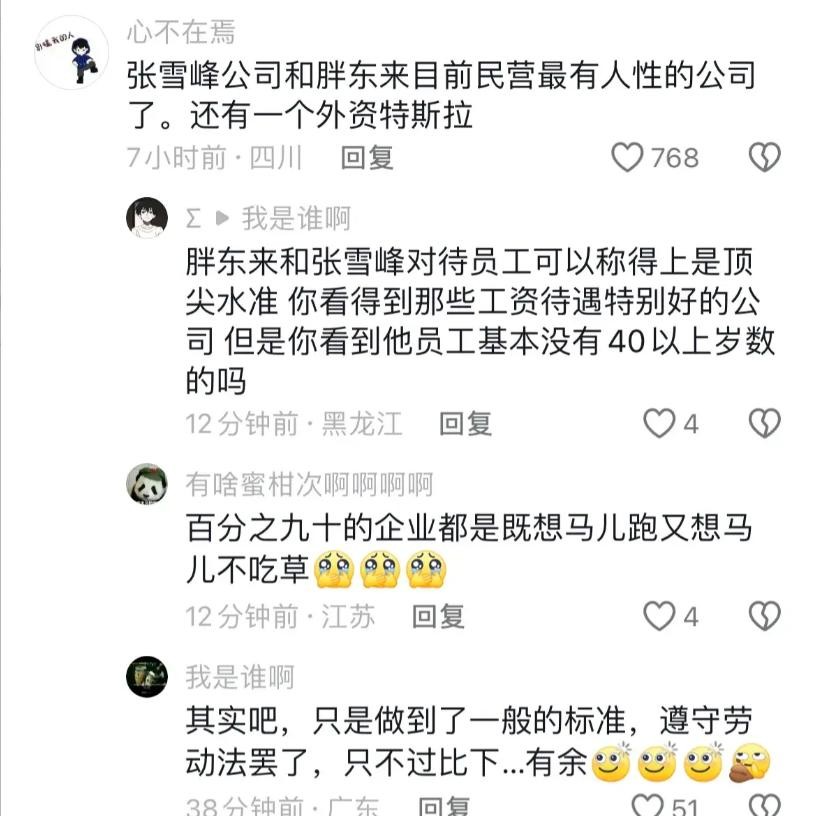The height and width of the screenshot is (816, 813).
Task: Like the reply from 黑龙江
Action: [659, 424]
